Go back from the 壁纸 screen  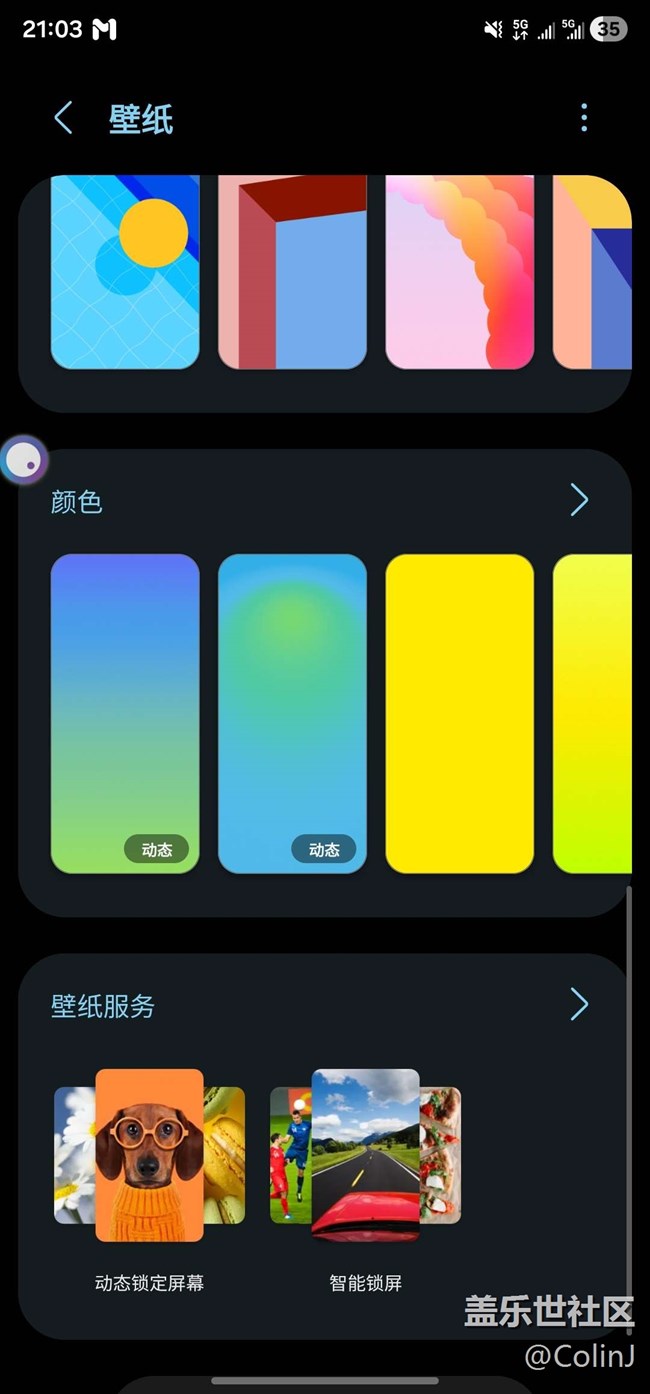click(63, 118)
